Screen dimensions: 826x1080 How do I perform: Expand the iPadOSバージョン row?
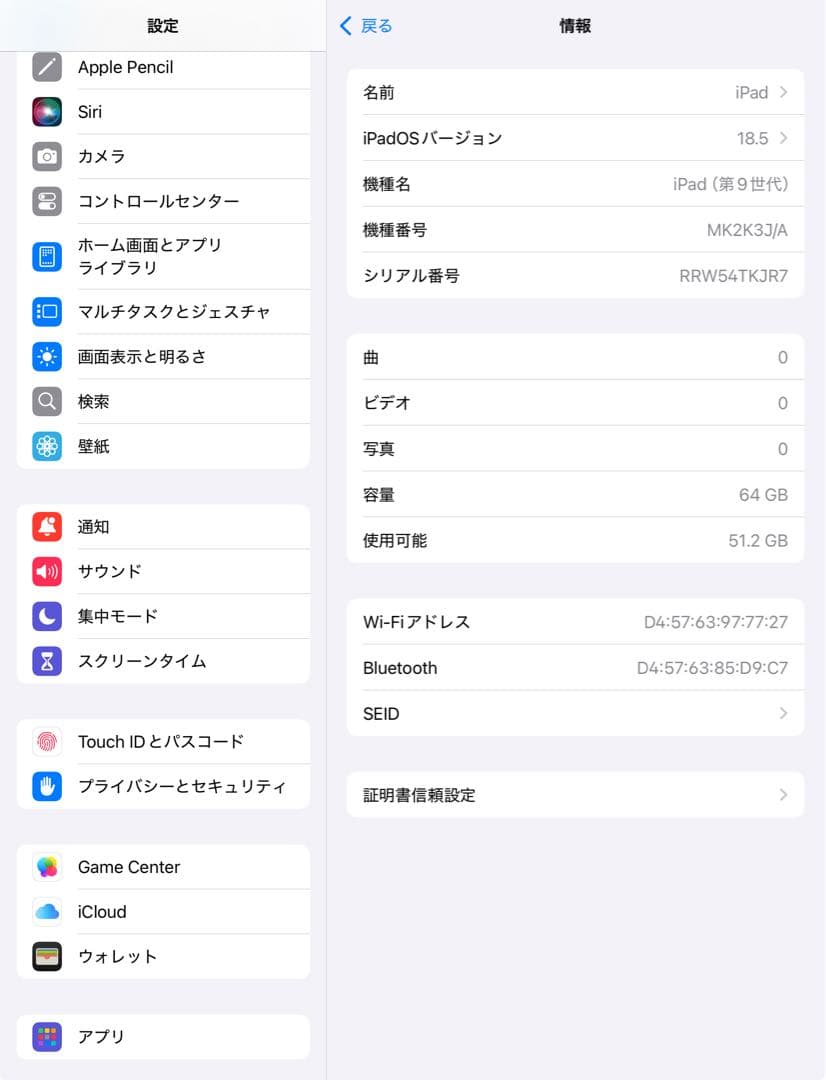pos(575,137)
